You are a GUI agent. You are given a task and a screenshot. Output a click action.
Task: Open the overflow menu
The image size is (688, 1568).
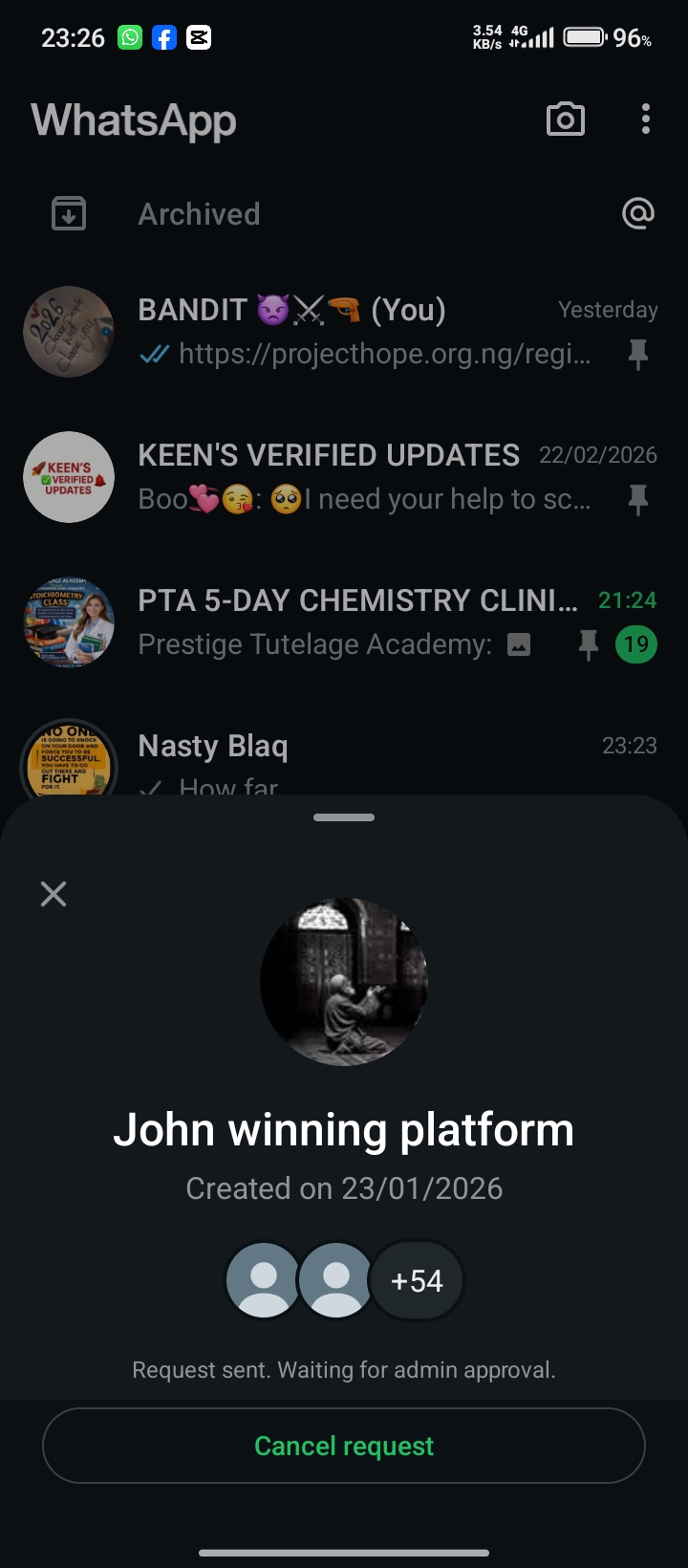click(x=646, y=120)
